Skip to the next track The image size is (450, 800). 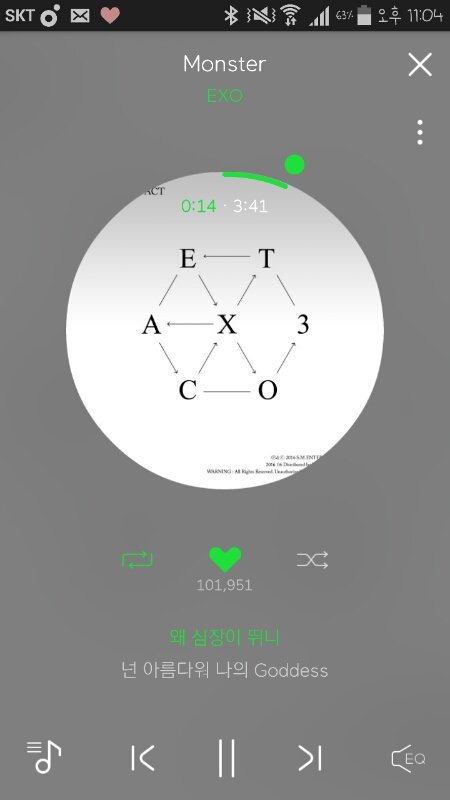(x=310, y=758)
